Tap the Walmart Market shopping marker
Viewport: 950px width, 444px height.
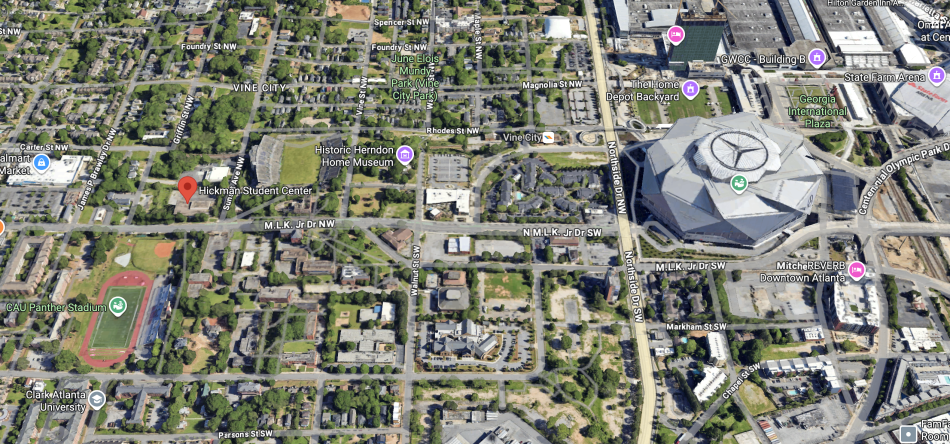click(42, 163)
